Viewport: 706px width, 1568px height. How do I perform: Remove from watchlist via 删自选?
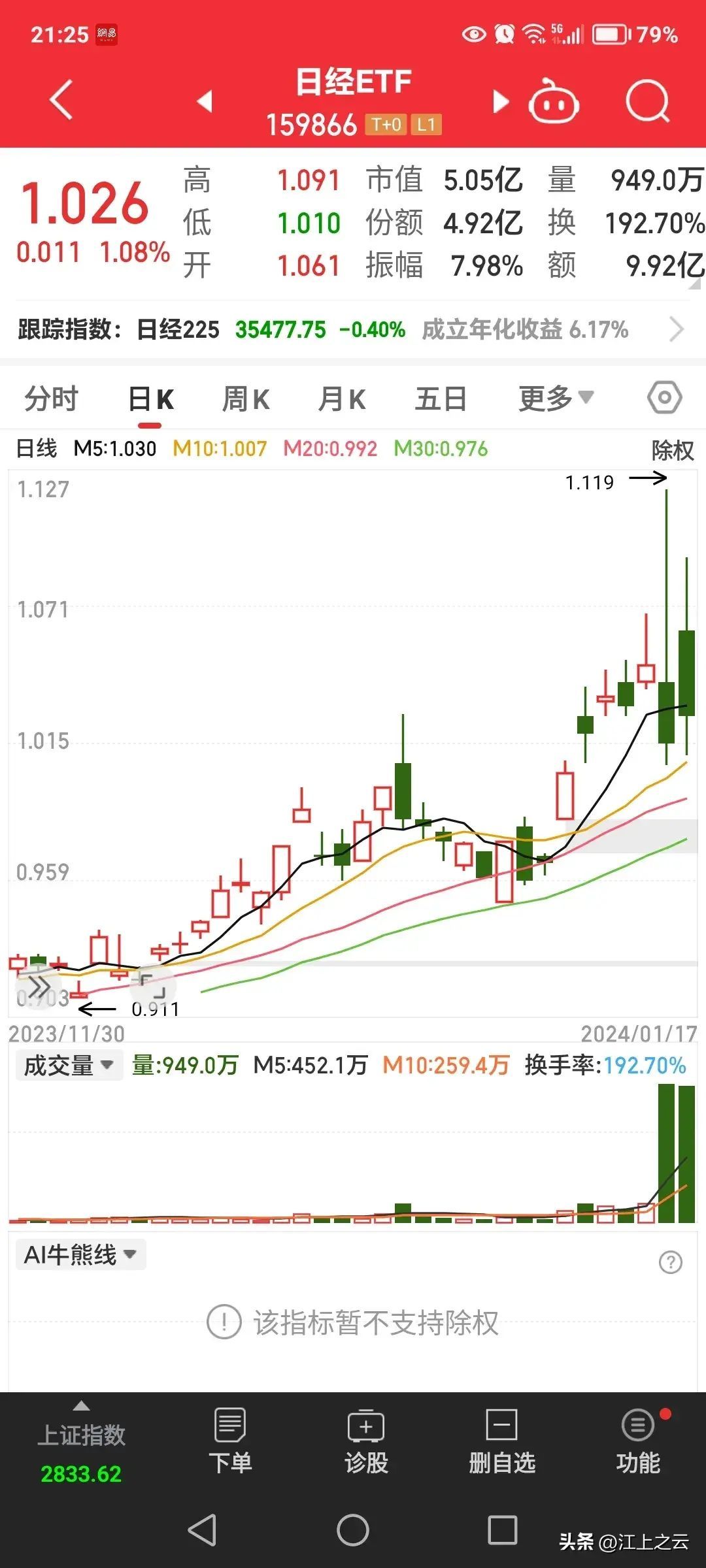502,1442
